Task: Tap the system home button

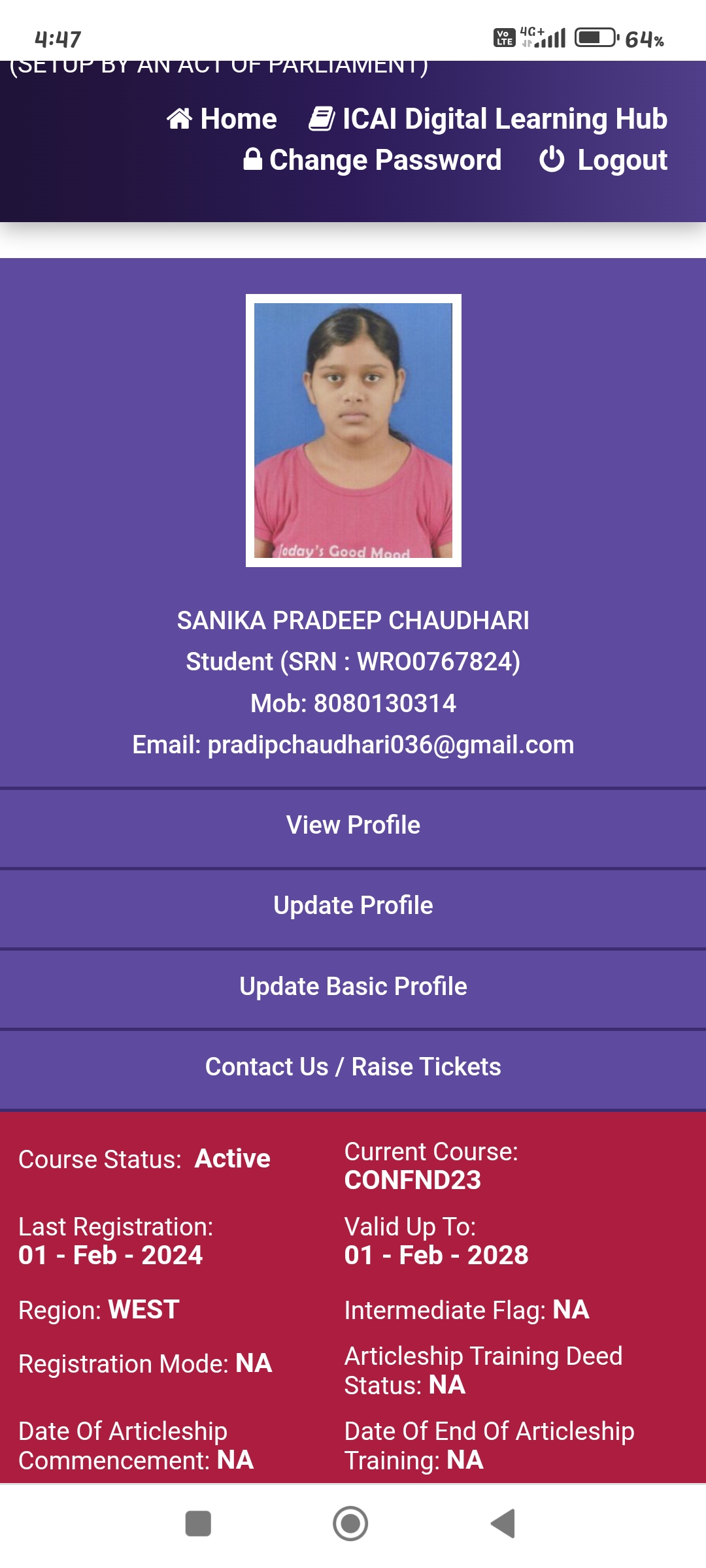Action: (350, 1524)
